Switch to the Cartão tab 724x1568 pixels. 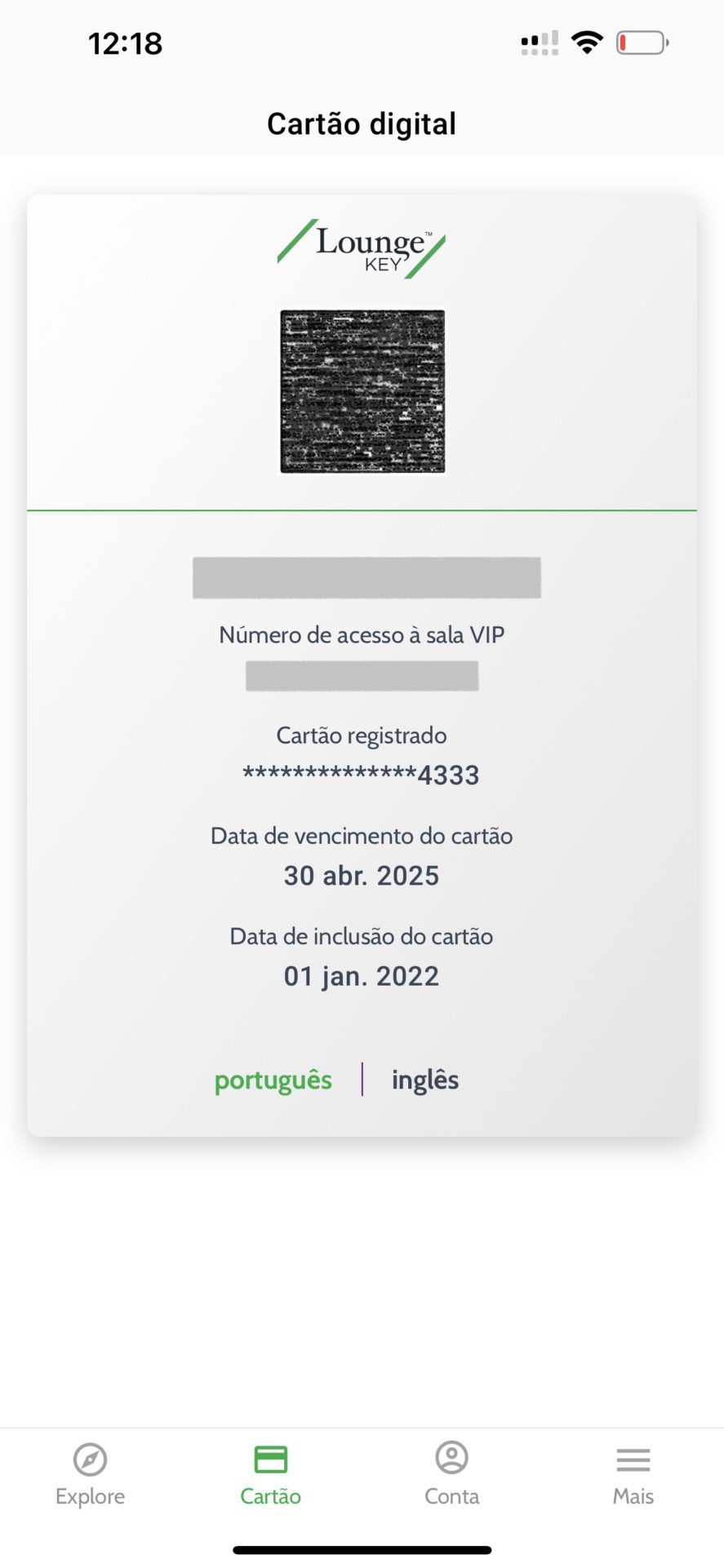270,1475
